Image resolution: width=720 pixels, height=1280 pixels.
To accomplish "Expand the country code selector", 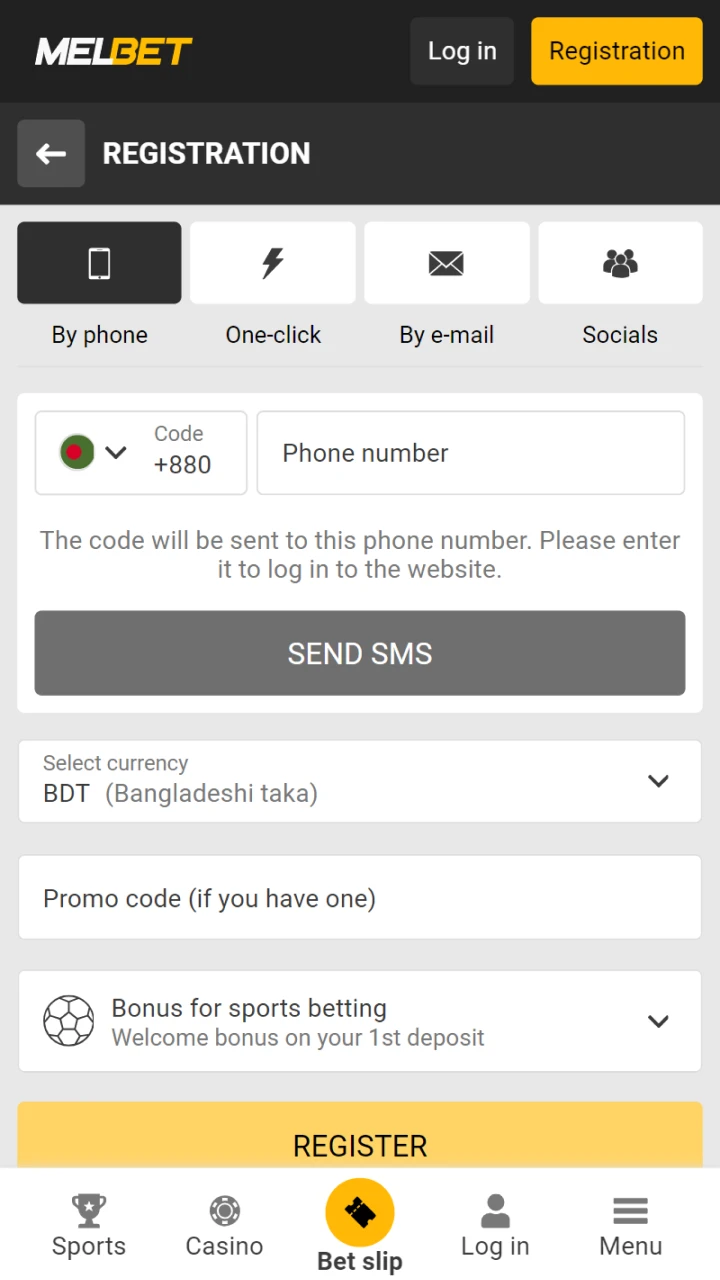I will pyautogui.click(x=116, y=452).
